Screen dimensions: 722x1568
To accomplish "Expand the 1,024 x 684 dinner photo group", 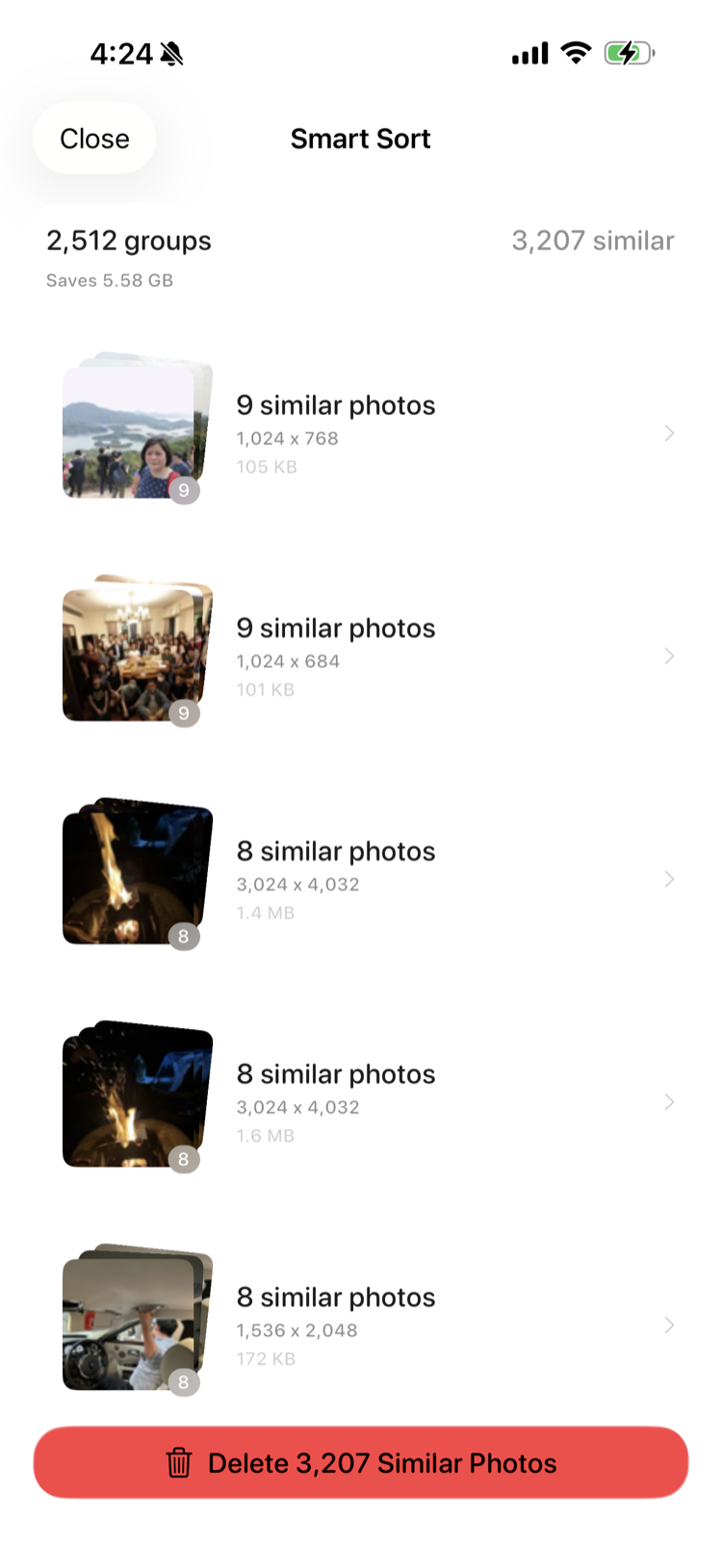I will point(670,655).
